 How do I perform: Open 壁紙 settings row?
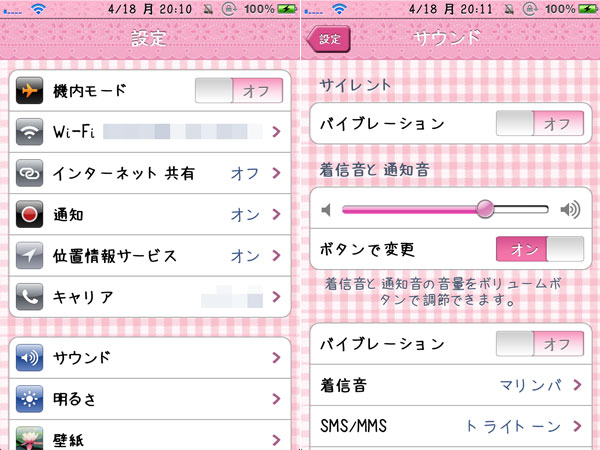(149, 436)
